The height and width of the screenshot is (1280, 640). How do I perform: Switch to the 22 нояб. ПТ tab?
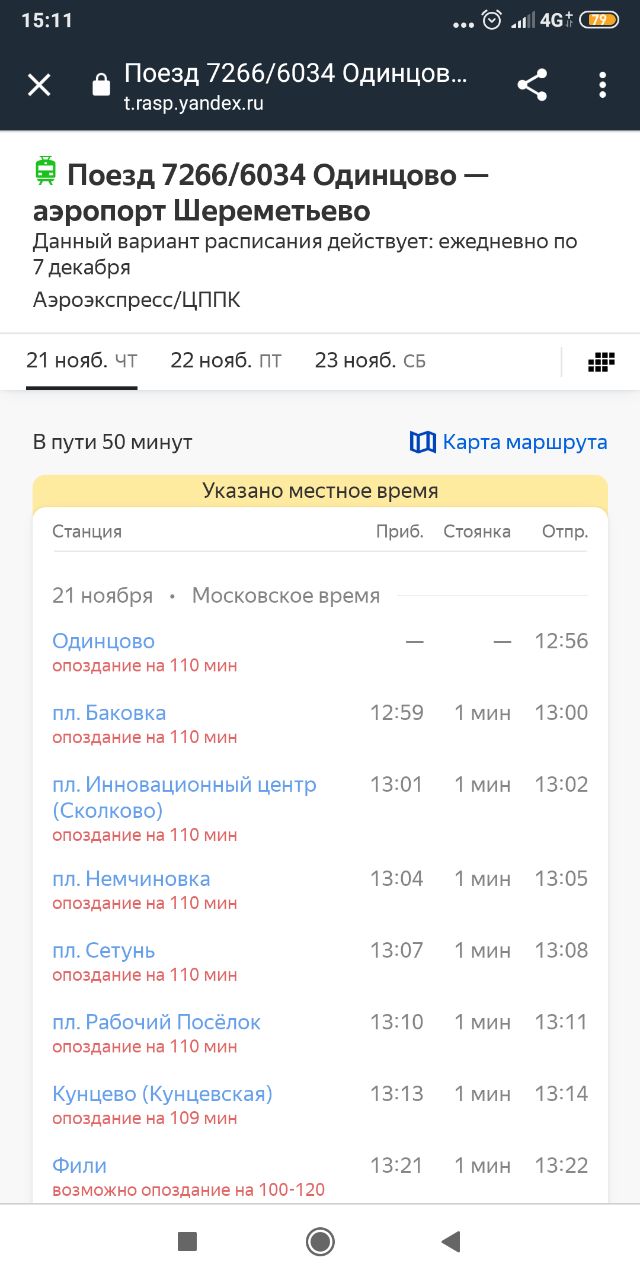[x=226, y=361]
